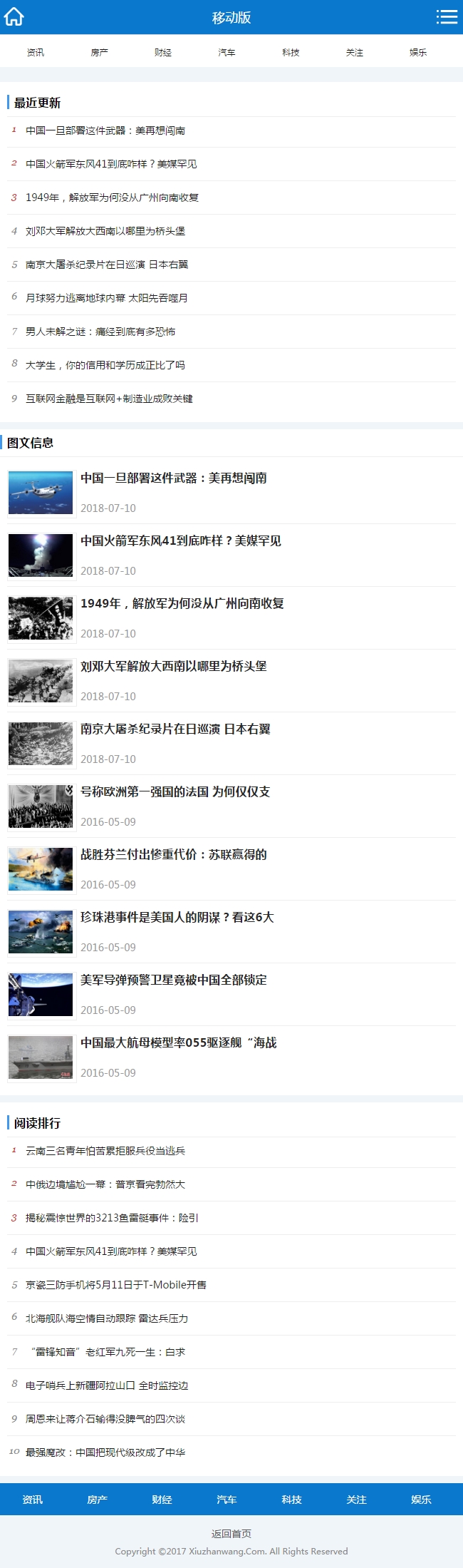Open the hamburger menu icon
Viewport: 463px width, 1568px height.
coord(447,17)
